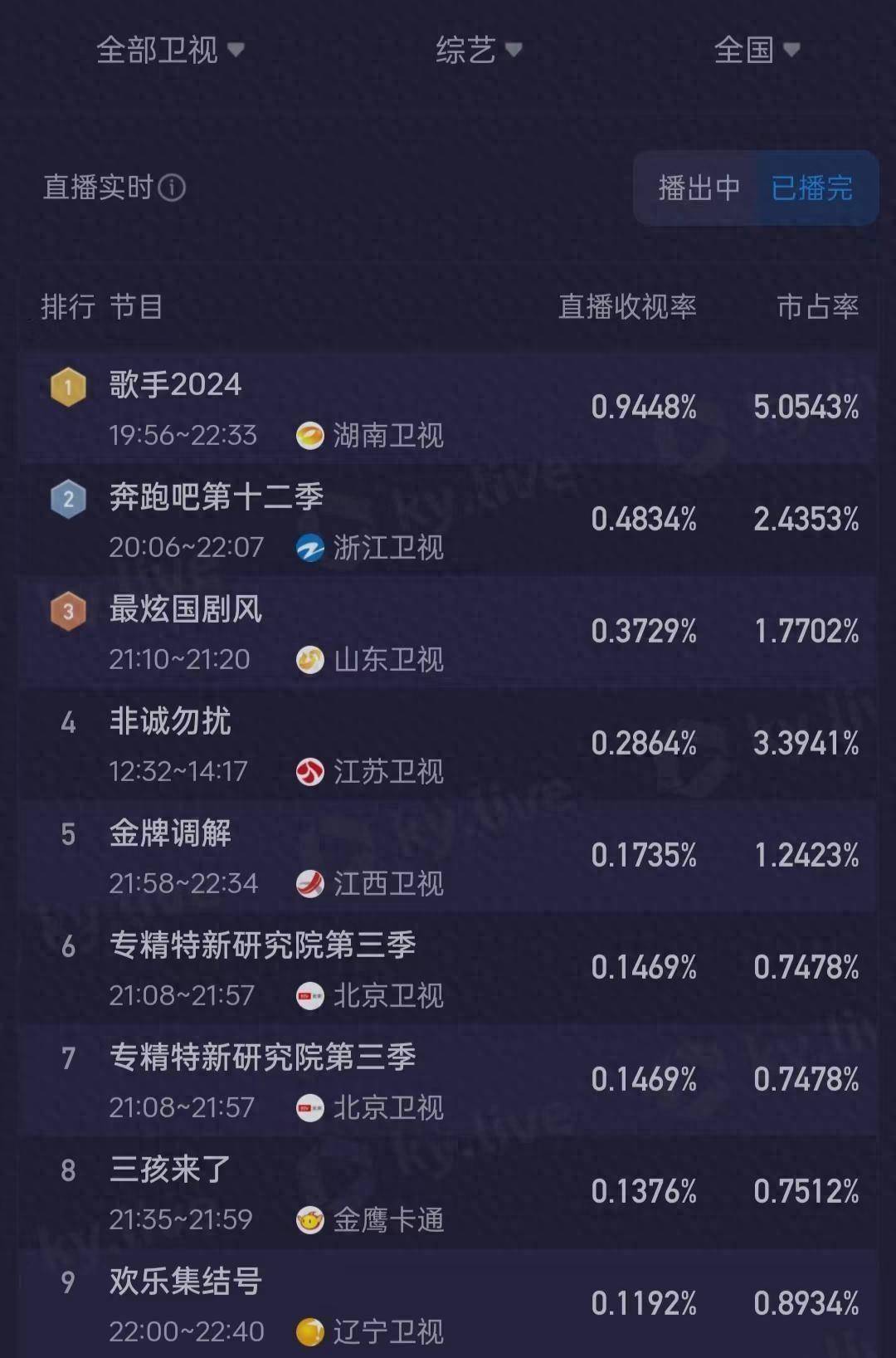Click the 直播收视率 column header
The image size is (896, 1358).
627,309
